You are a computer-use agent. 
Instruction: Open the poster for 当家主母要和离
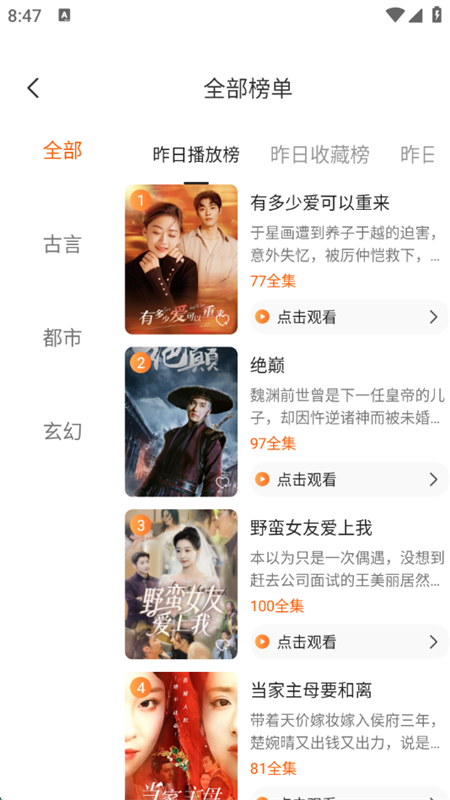pyautogui.click(x=181, y=736)
